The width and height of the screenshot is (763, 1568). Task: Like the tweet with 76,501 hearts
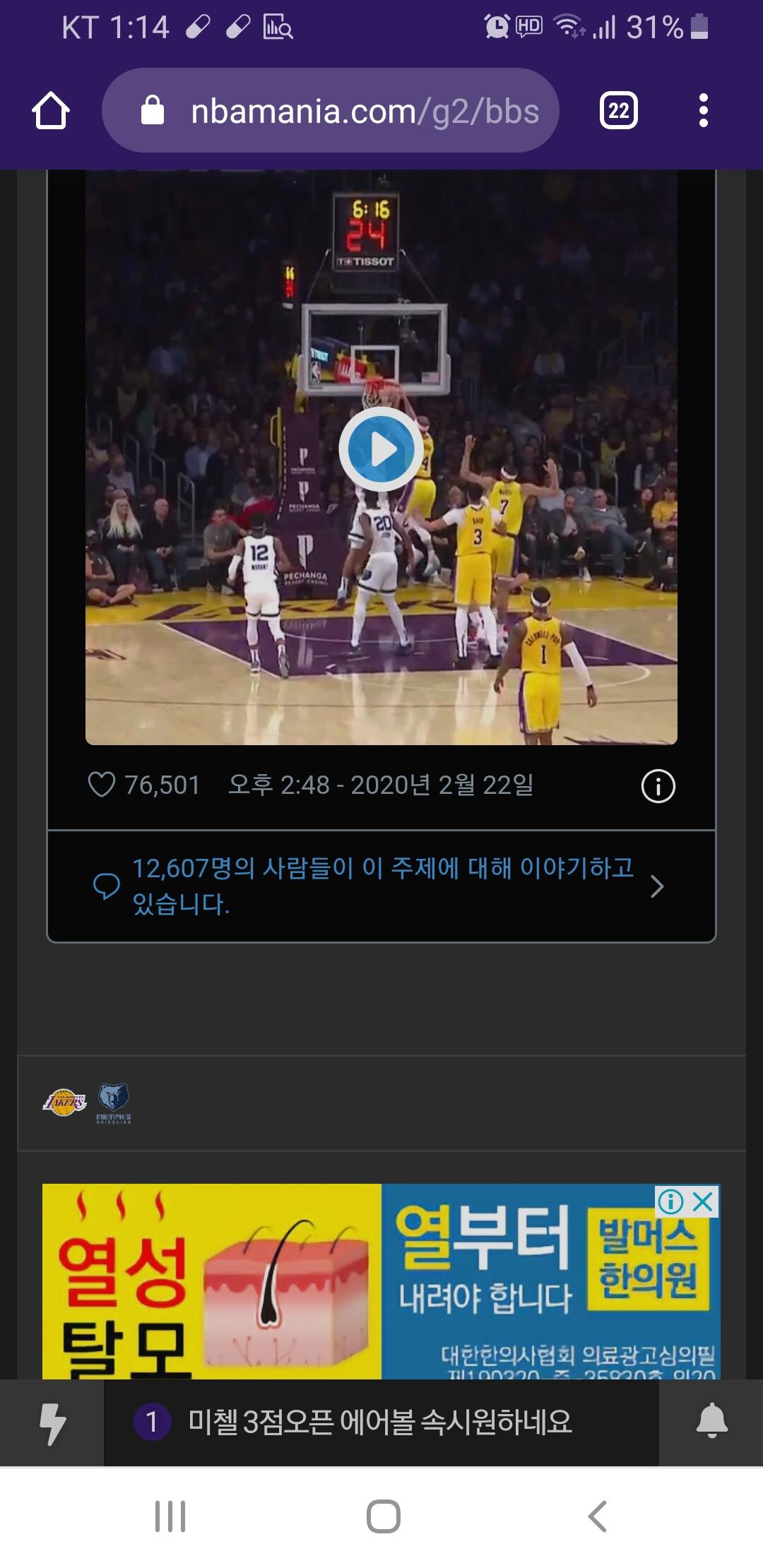pyautogui.click(x=101, y=785)
